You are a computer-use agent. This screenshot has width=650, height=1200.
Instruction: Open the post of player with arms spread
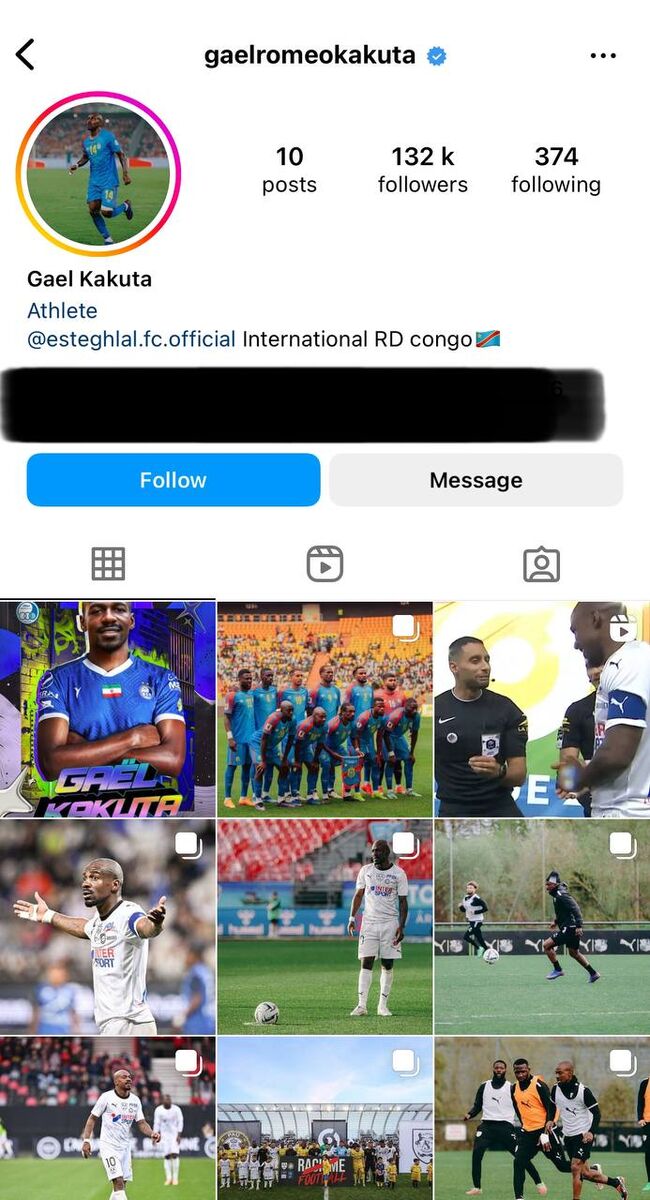[107, 926]
